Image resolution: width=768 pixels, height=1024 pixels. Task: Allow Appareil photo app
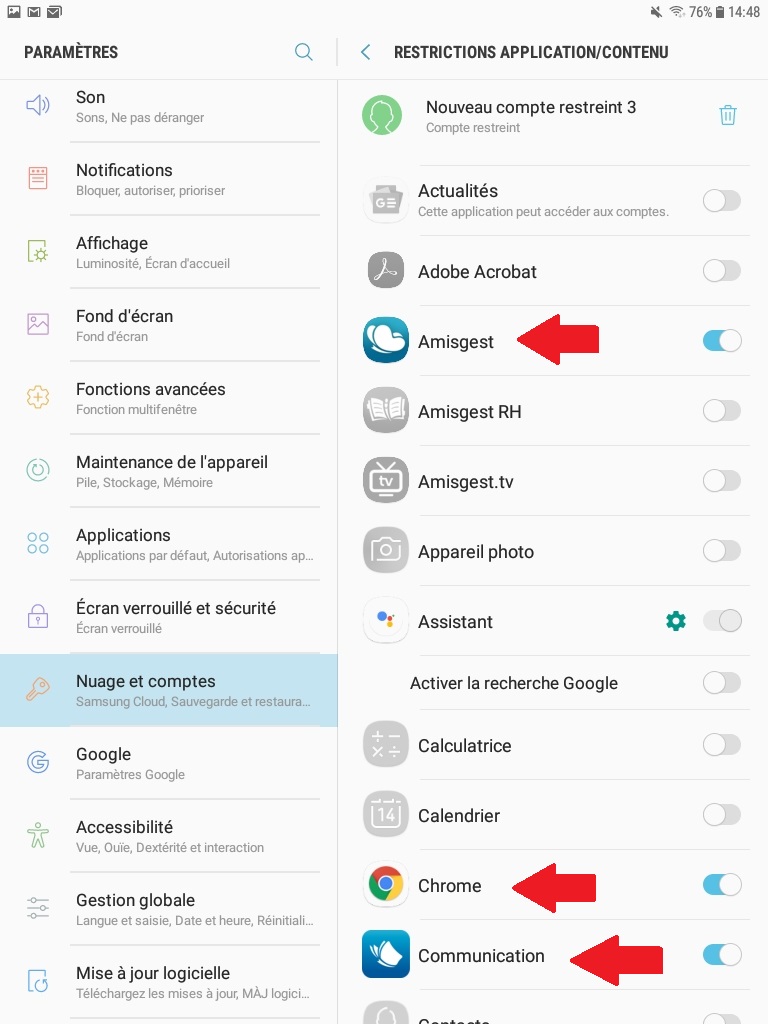tap(721, 551)
